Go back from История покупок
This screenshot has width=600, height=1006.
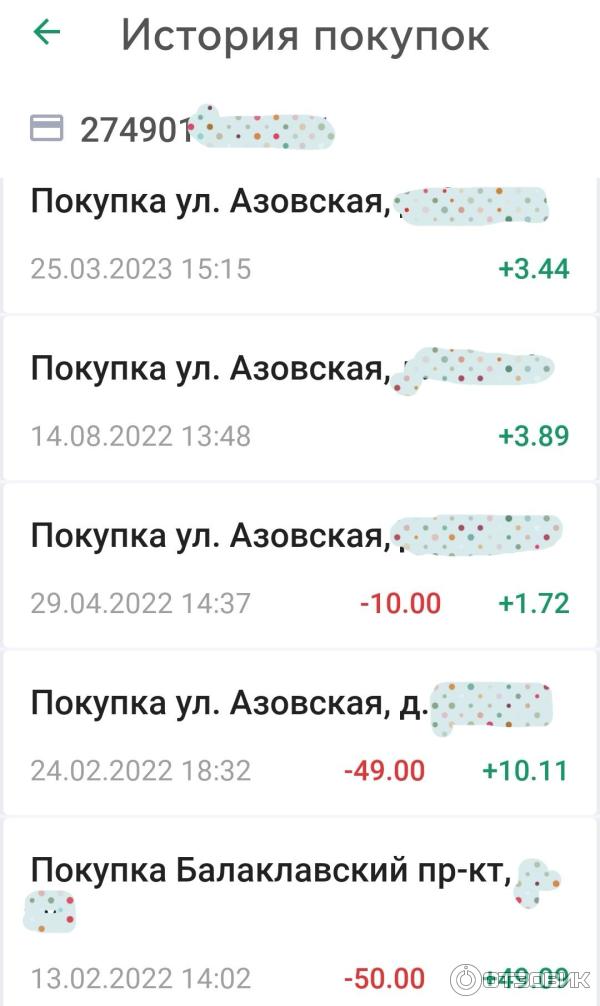tap(47, 33)
